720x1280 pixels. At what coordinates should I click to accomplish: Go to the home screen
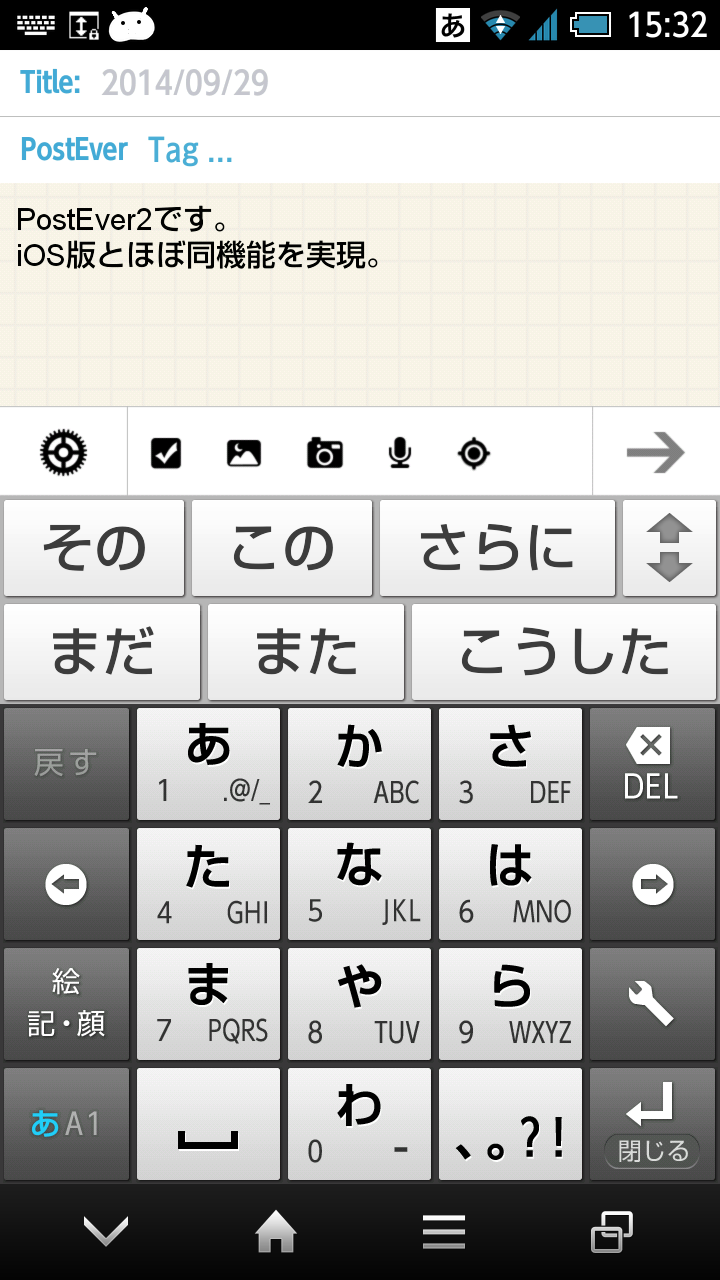[x=276, y=1232]
